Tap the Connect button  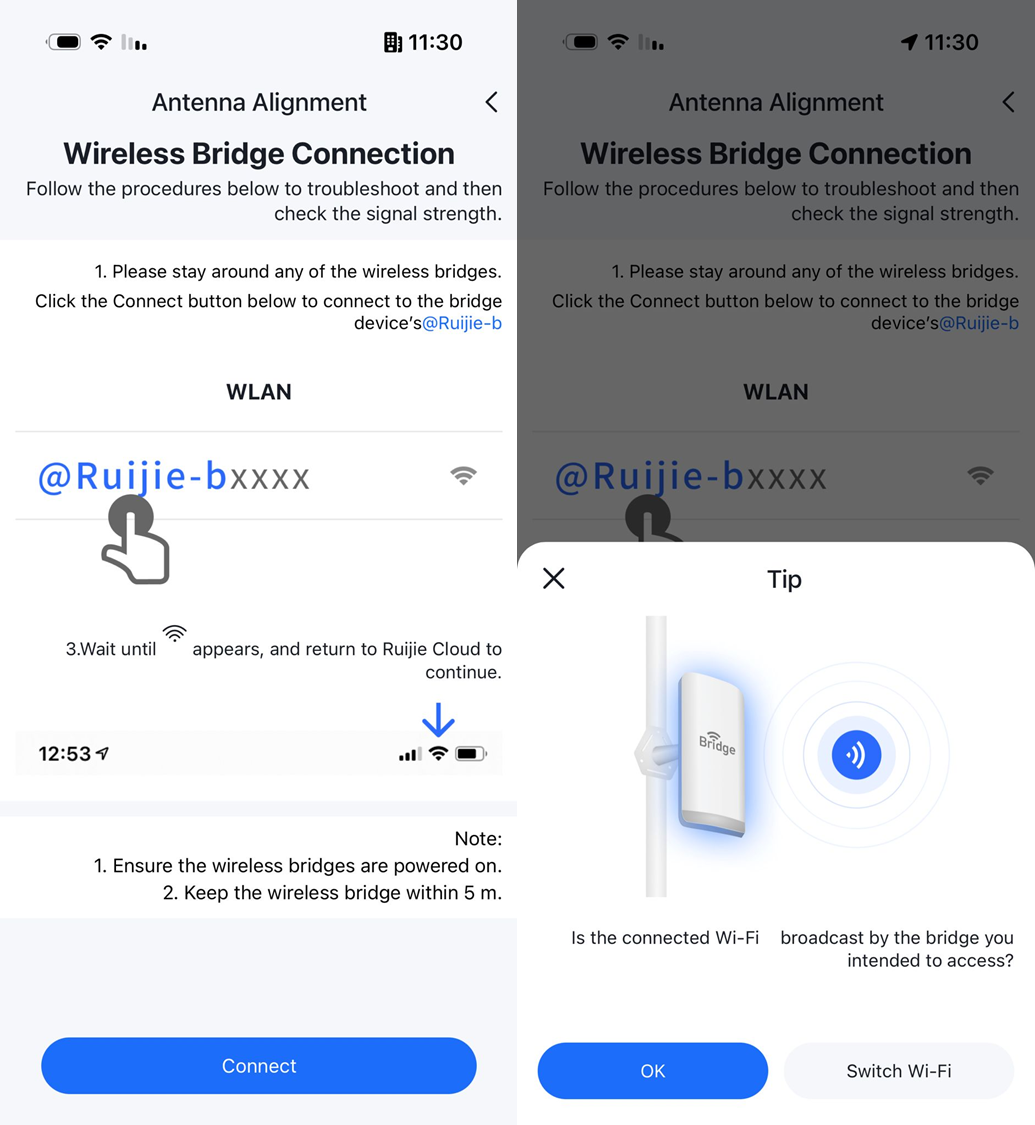pos(258,1066)
